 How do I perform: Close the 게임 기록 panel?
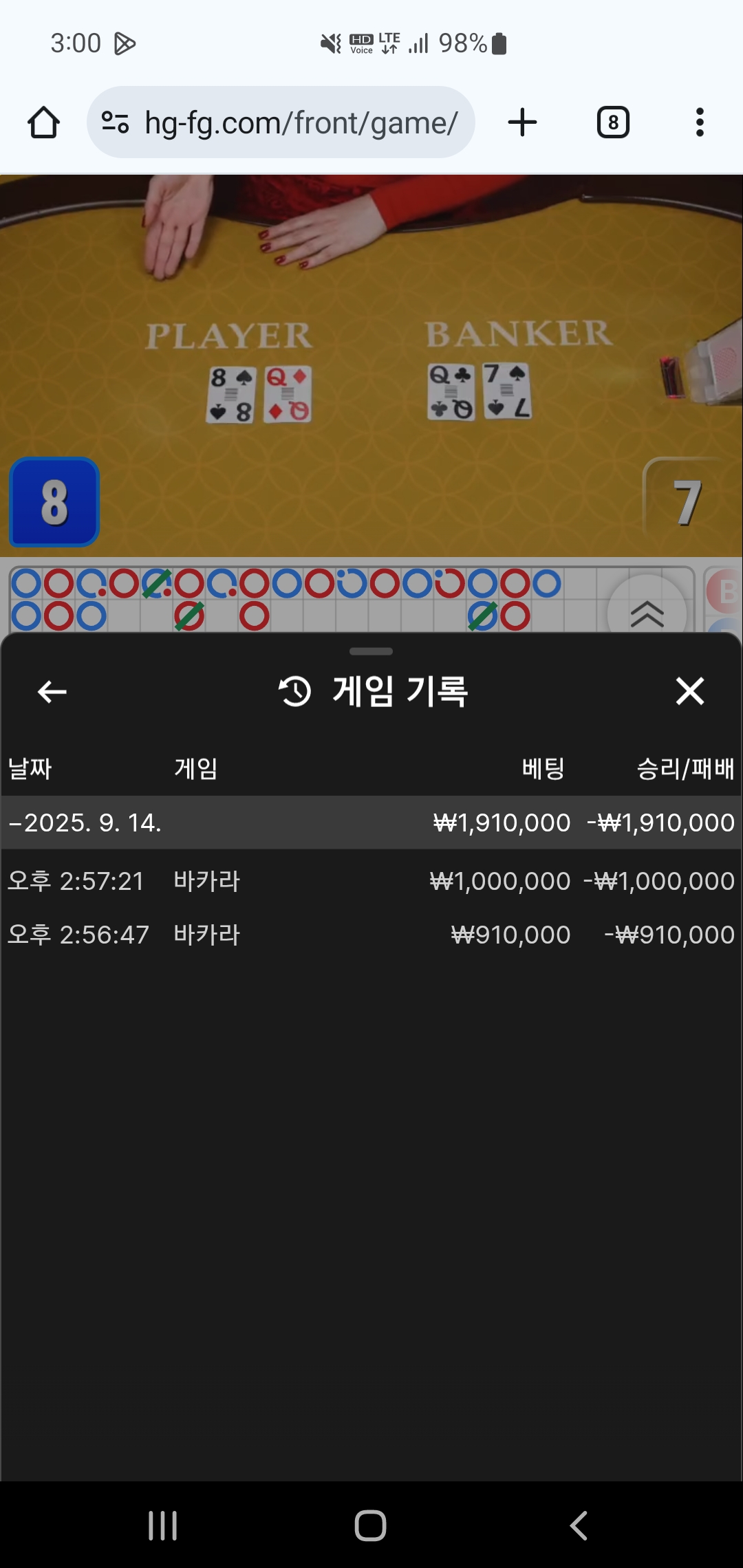[x=689, y=691]
